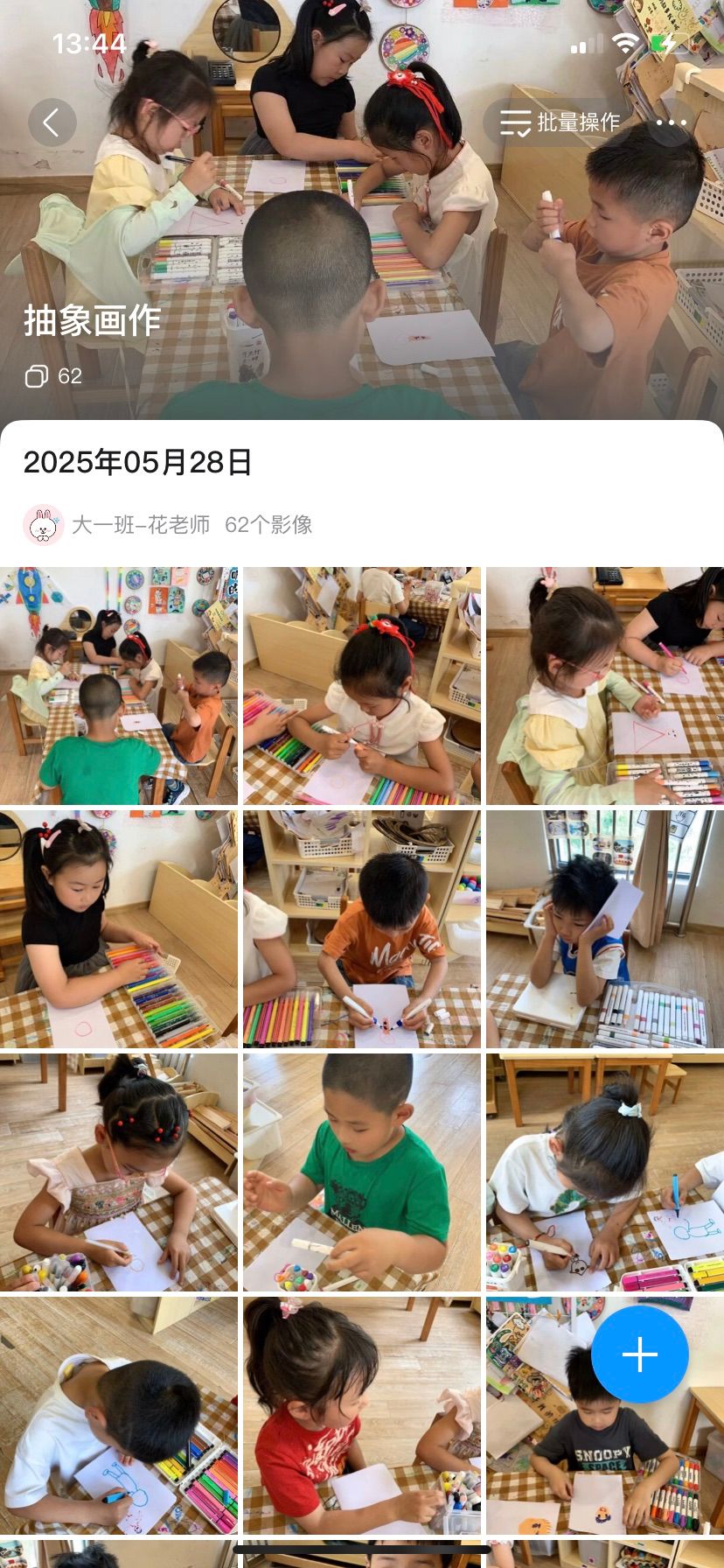Open photo of child drawing blue outline figure

tap(119, 1416)
